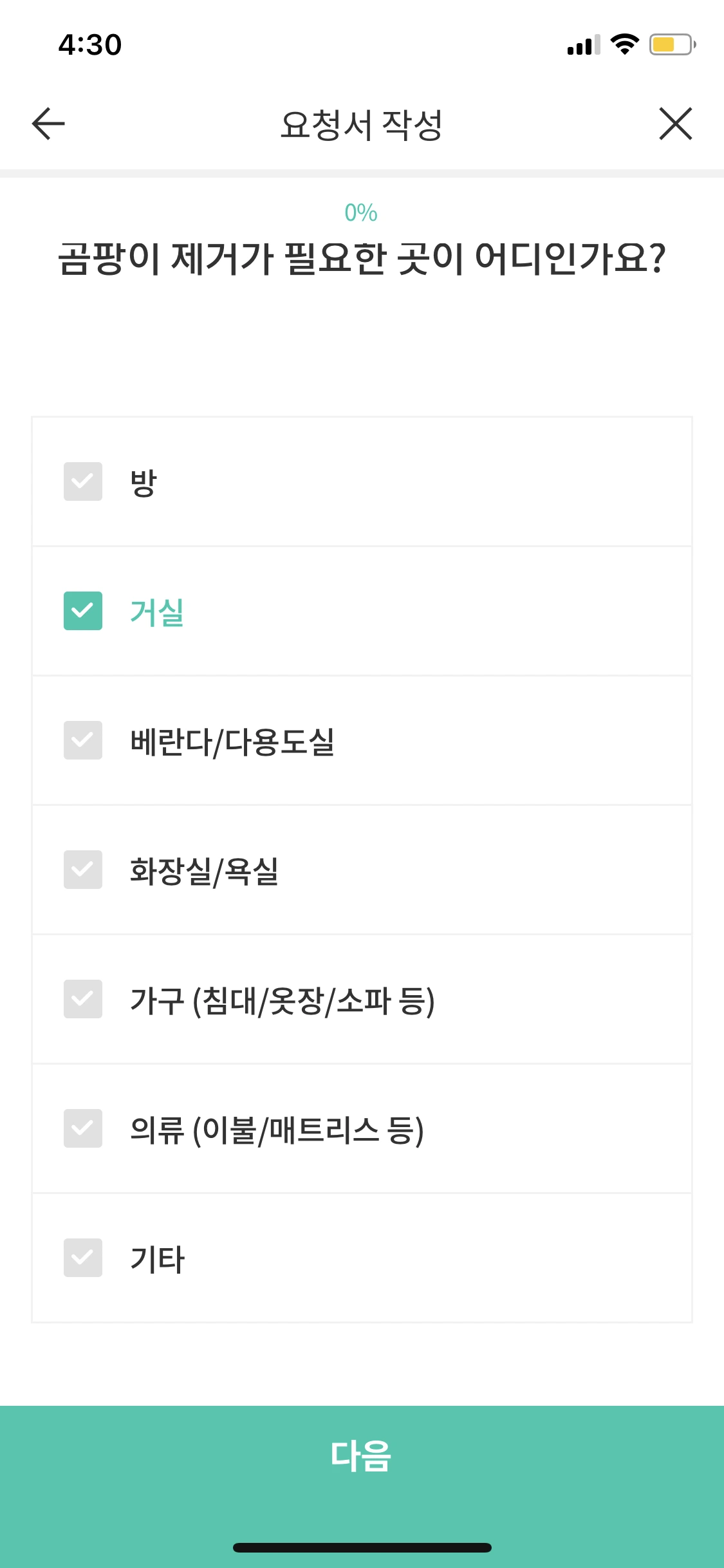Tap the 요청서 작성 title

[x=362, y=124]
